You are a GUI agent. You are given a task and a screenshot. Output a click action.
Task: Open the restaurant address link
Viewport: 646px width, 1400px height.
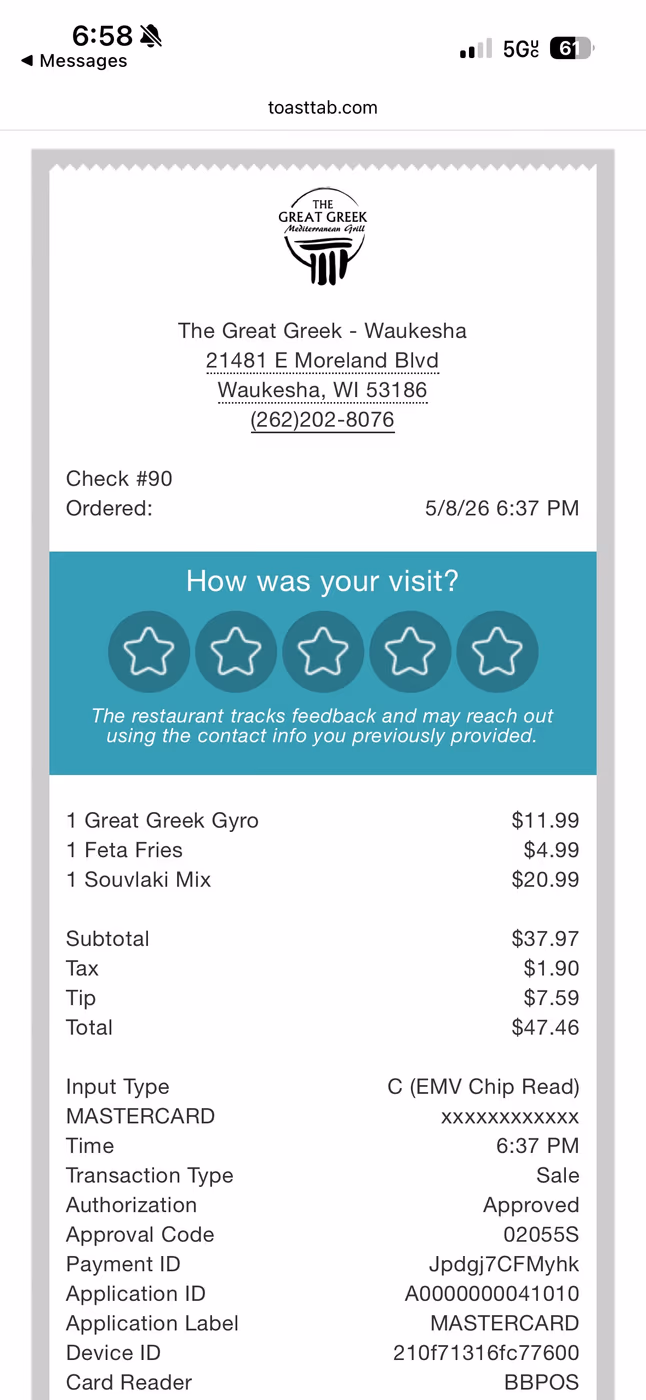[x=322, y=375]
